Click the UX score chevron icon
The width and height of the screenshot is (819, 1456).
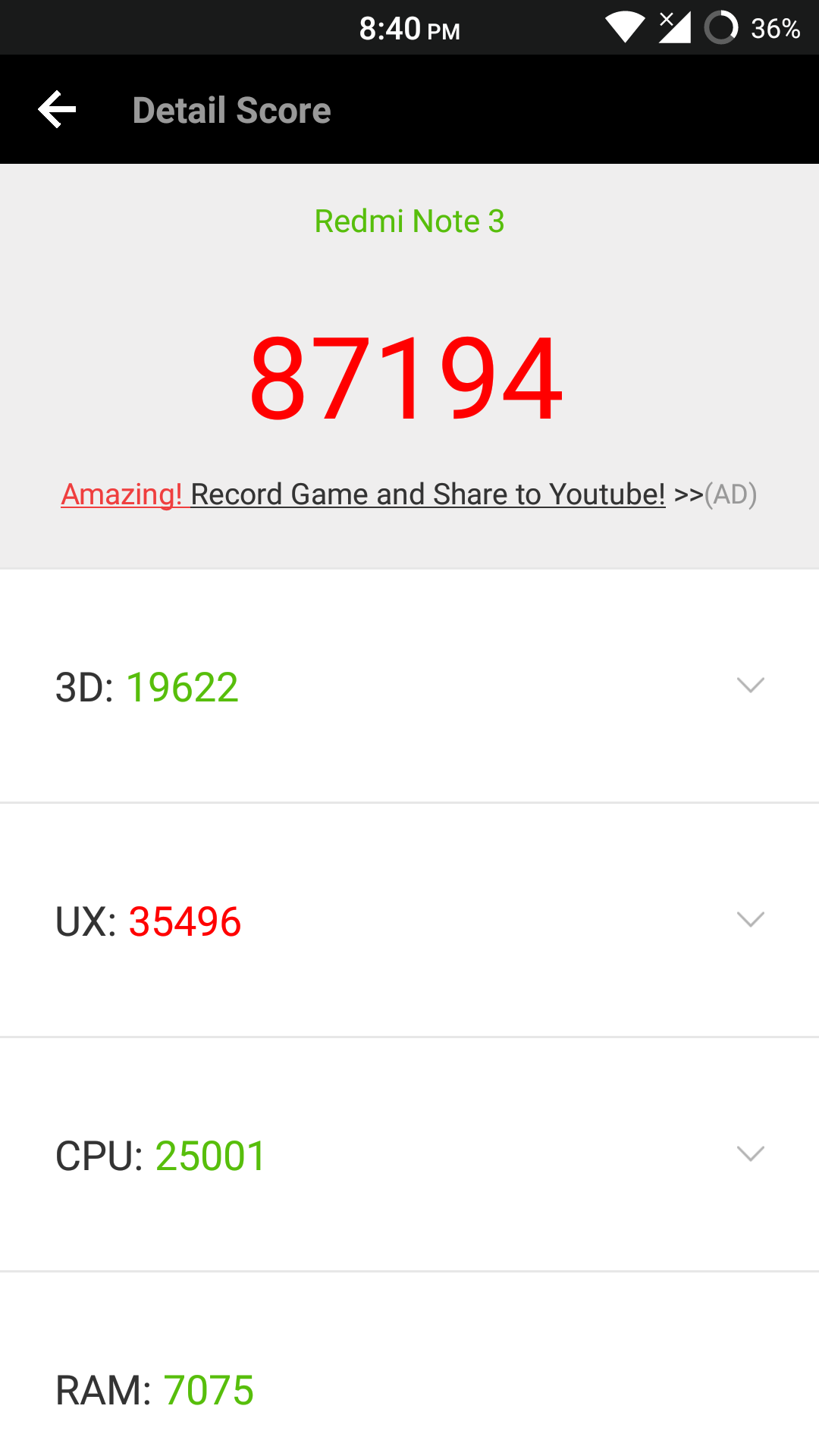749,921
